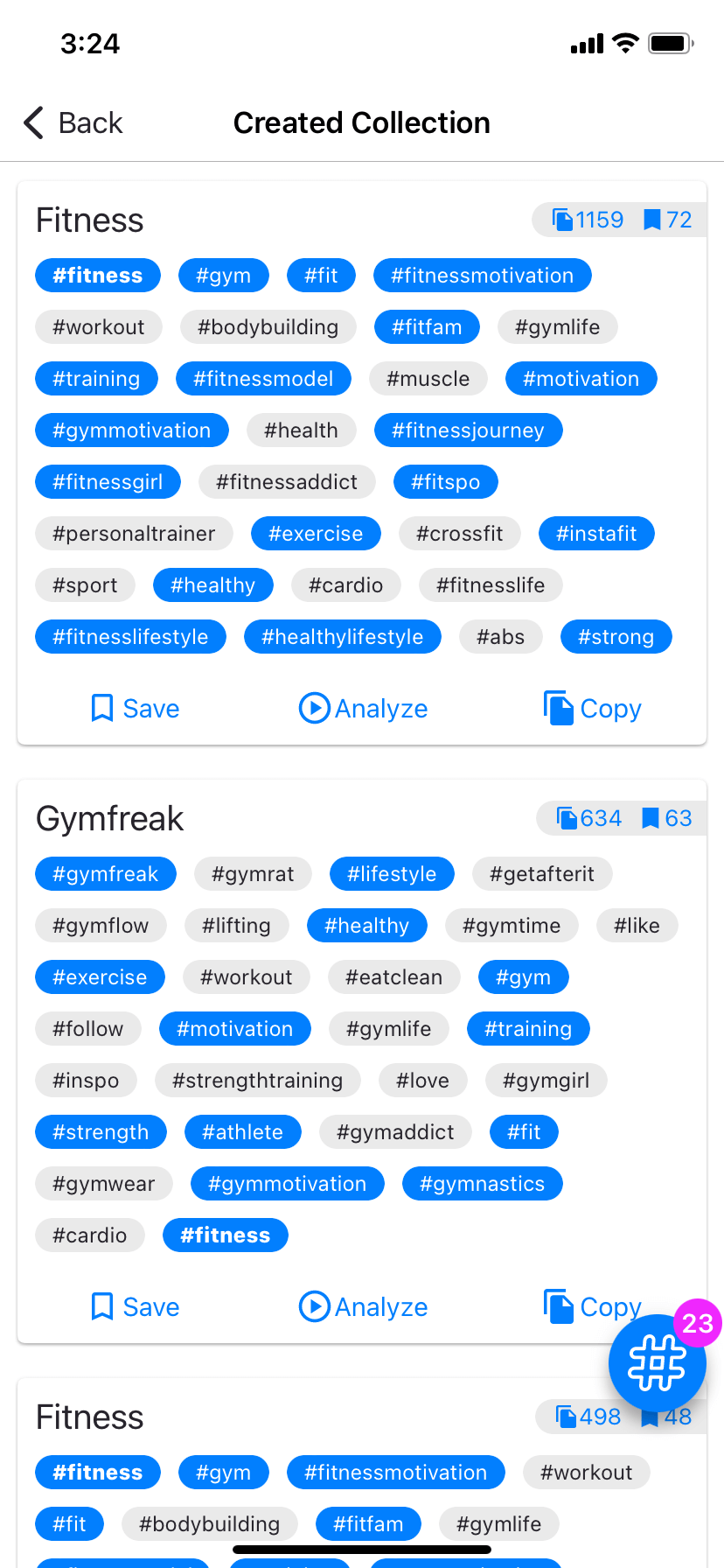The width and height of the screenshot is (724, 1568).
Task: Analyze the first Fitness collection
Action: (363, 708)
